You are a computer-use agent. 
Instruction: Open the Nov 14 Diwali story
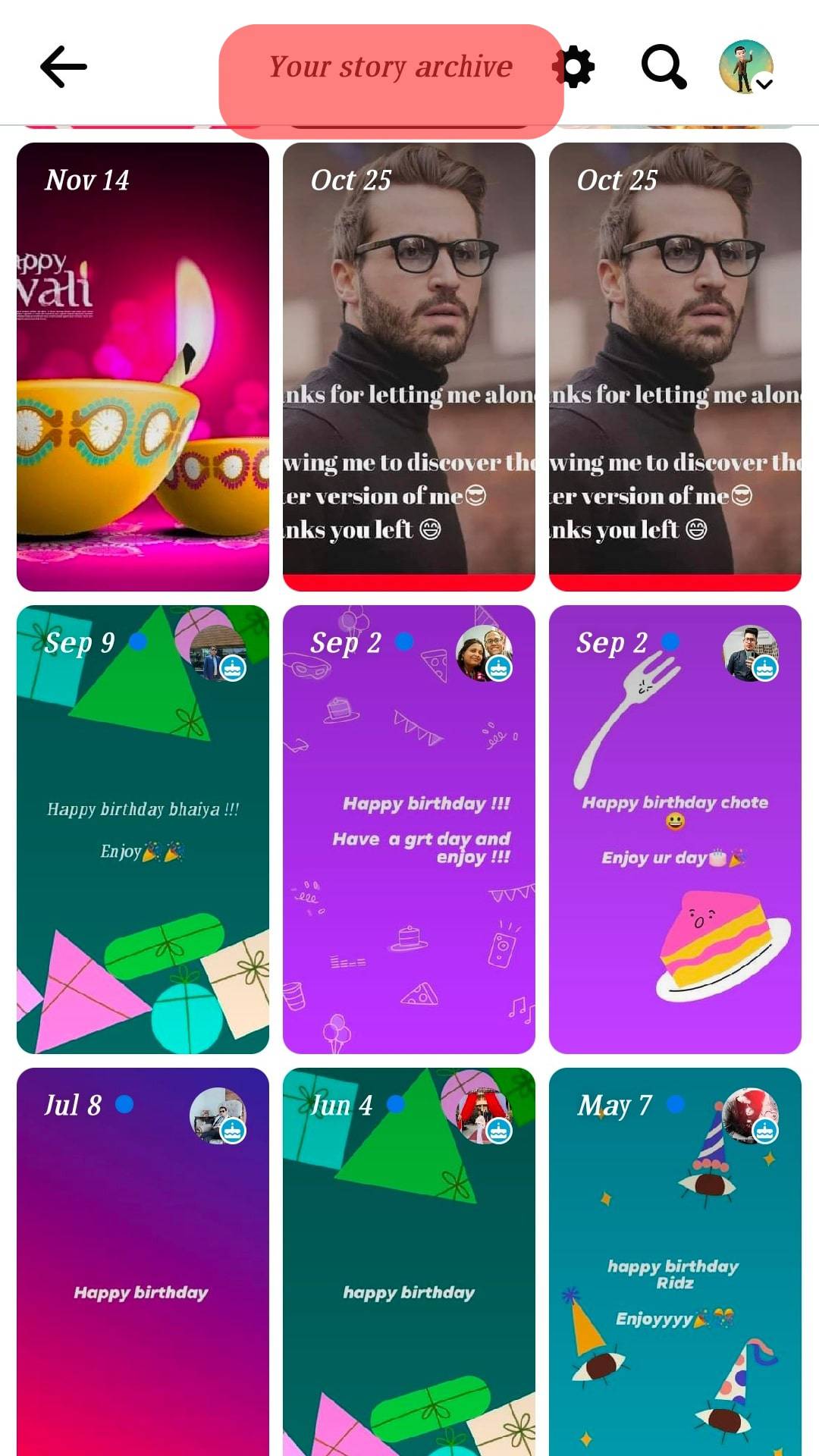tap(143, 366)
